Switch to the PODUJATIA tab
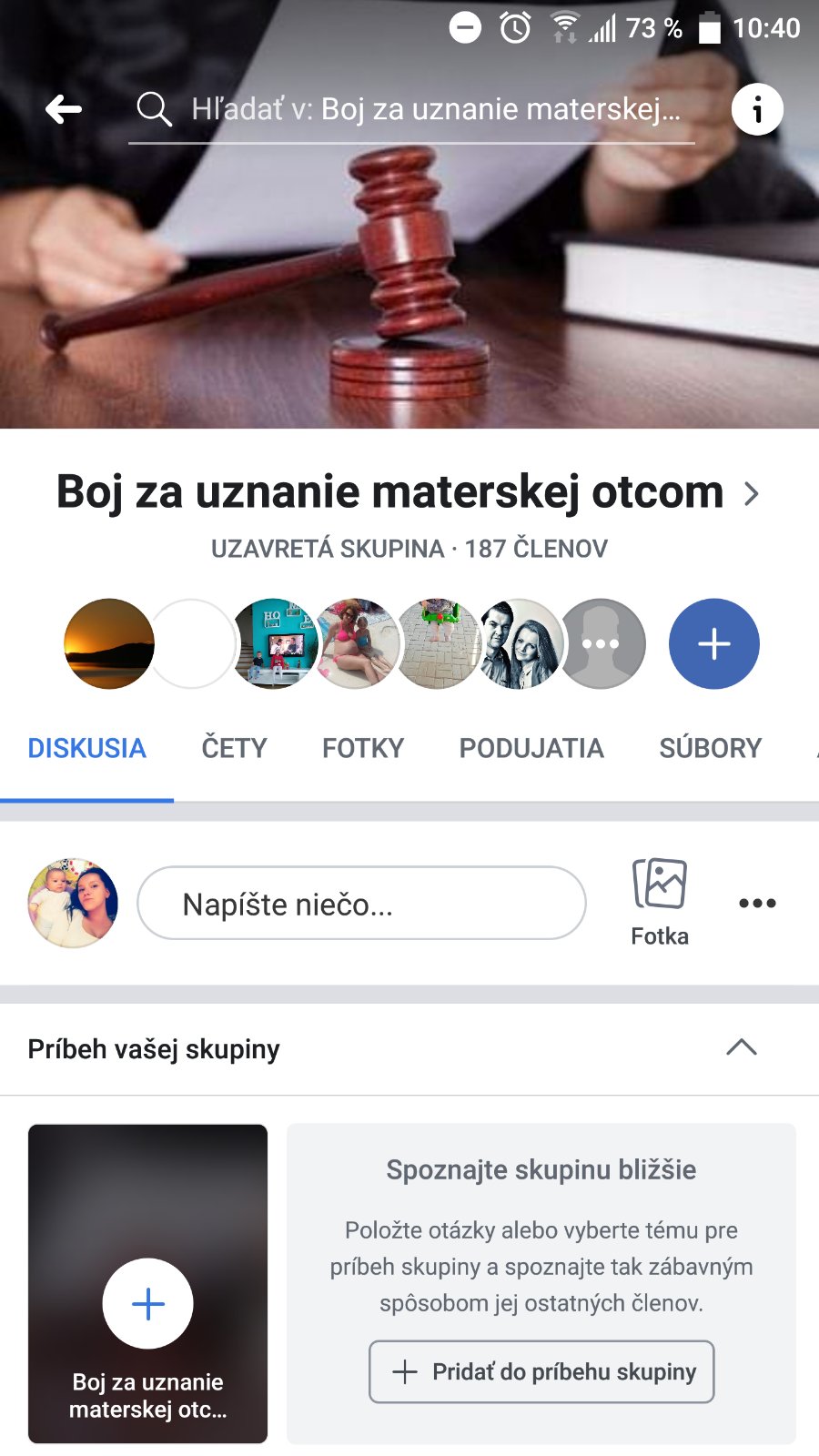This screenshot has height=1456, width=819. pyautogui.click(x=531, y=748)
